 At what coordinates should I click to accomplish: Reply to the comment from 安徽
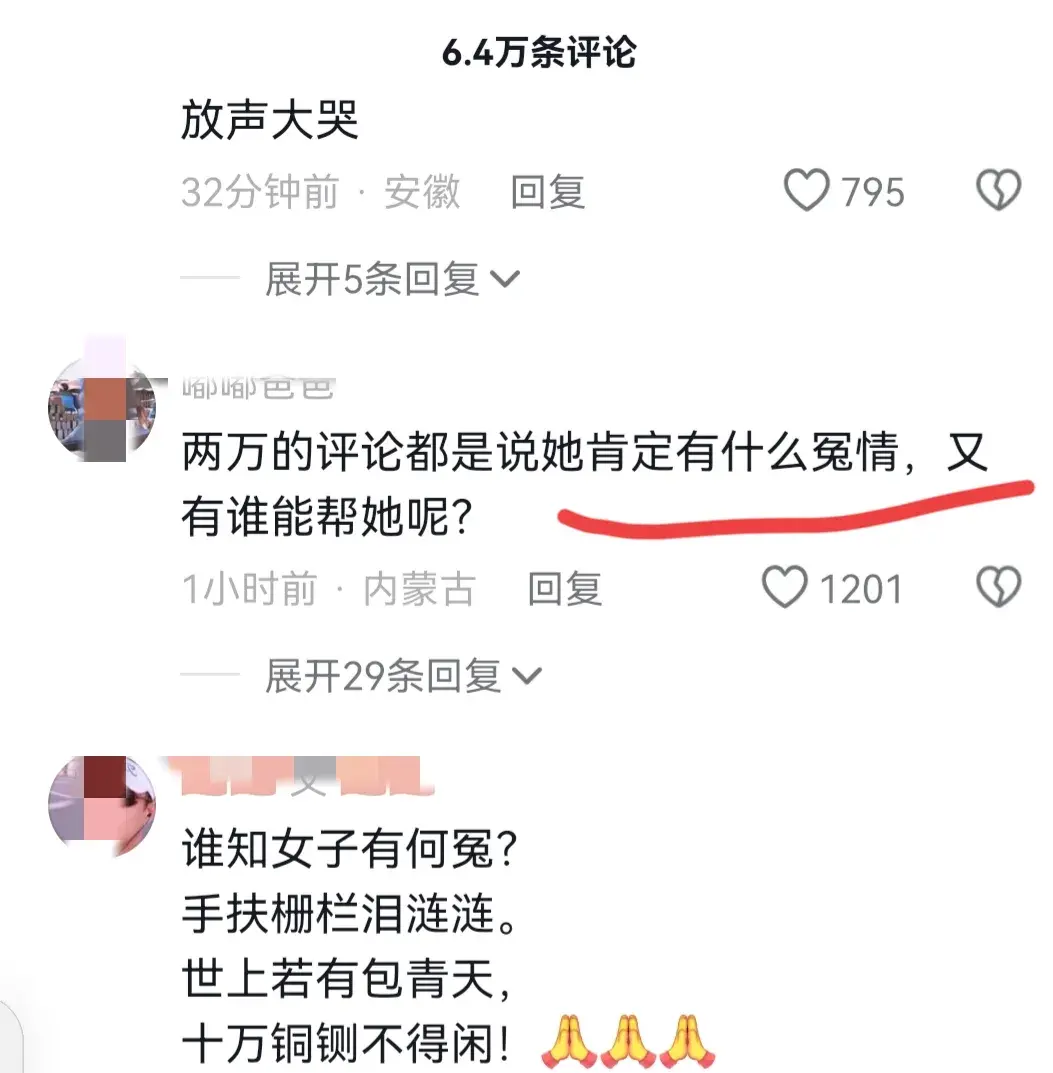click(x=547, y=191)
